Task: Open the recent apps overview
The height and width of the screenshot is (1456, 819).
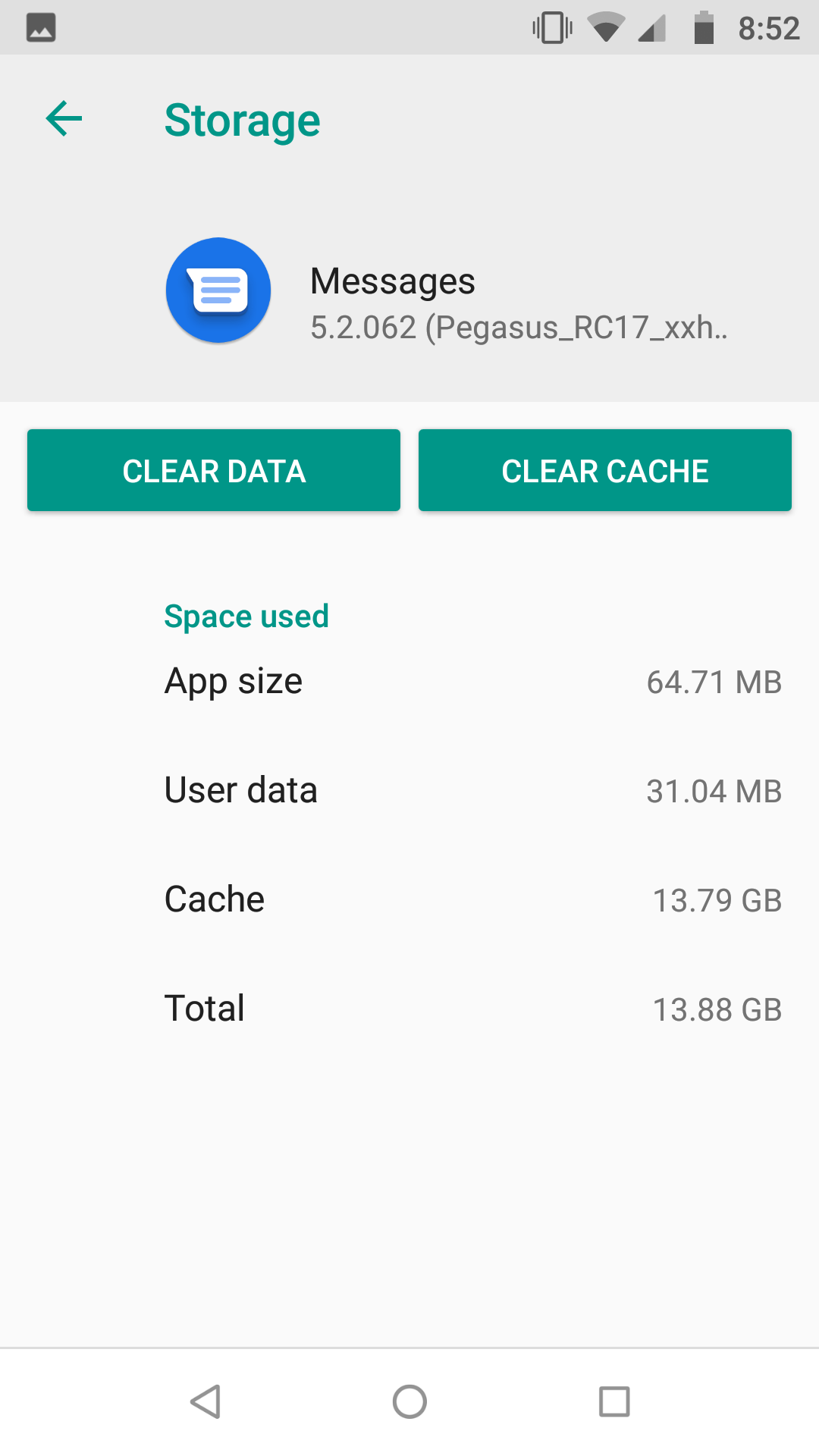Action: click(614, 1401)
